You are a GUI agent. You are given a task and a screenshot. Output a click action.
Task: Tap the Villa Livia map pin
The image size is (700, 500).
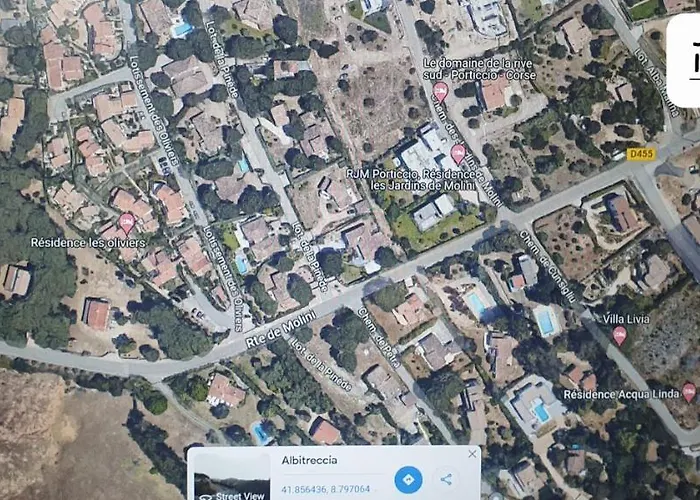(619, 334)
